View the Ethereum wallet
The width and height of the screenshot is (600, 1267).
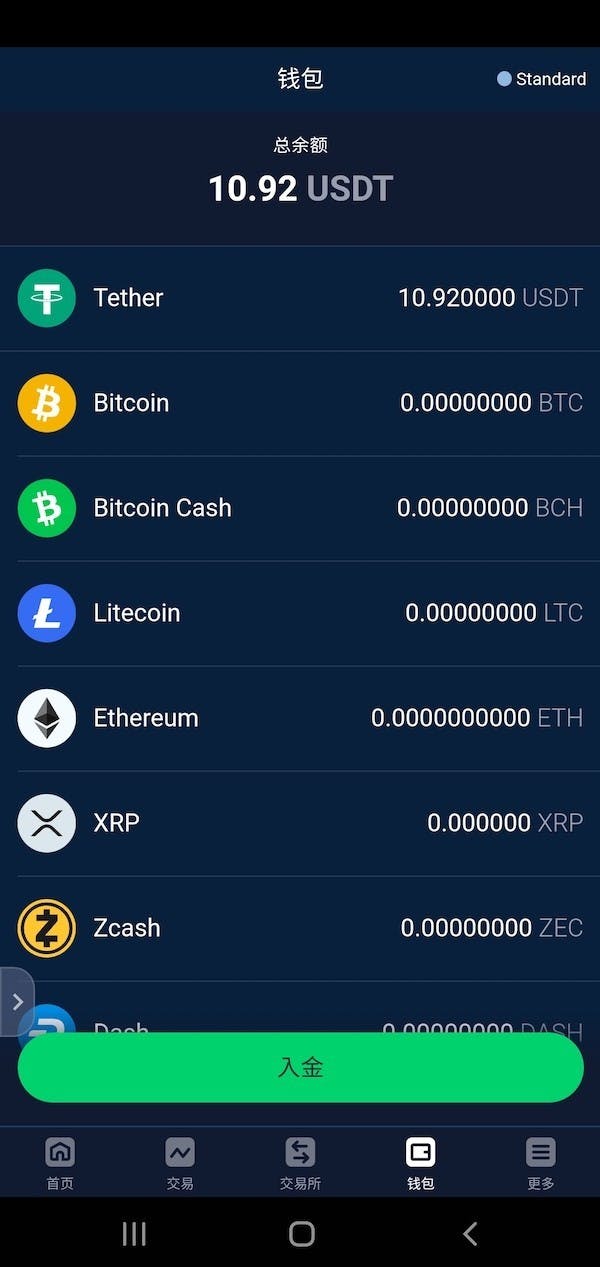tap(300, 718)
